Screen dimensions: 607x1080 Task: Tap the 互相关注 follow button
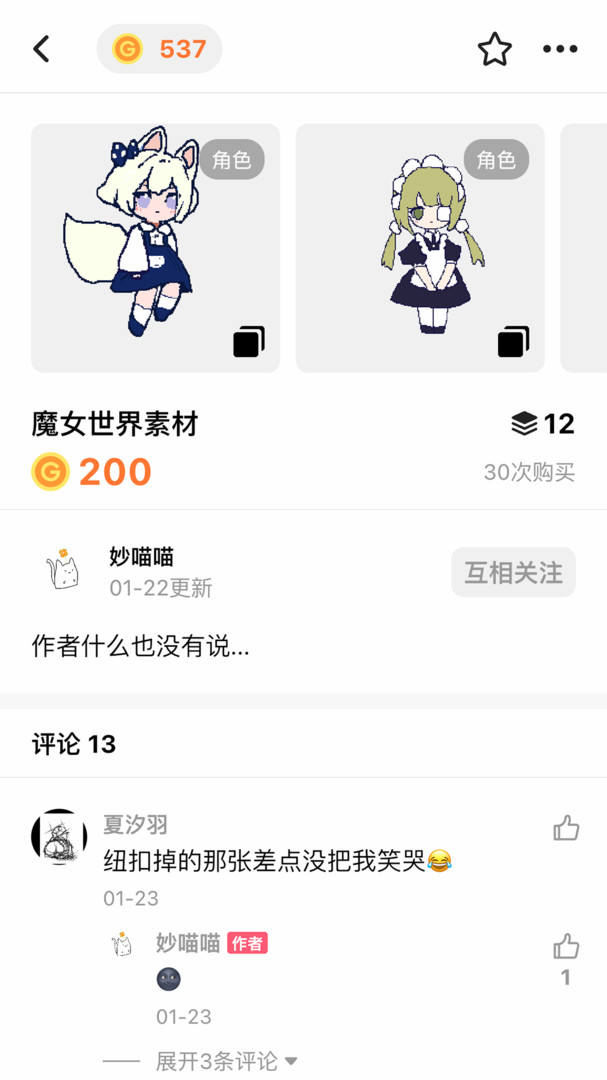coord(513,572)
